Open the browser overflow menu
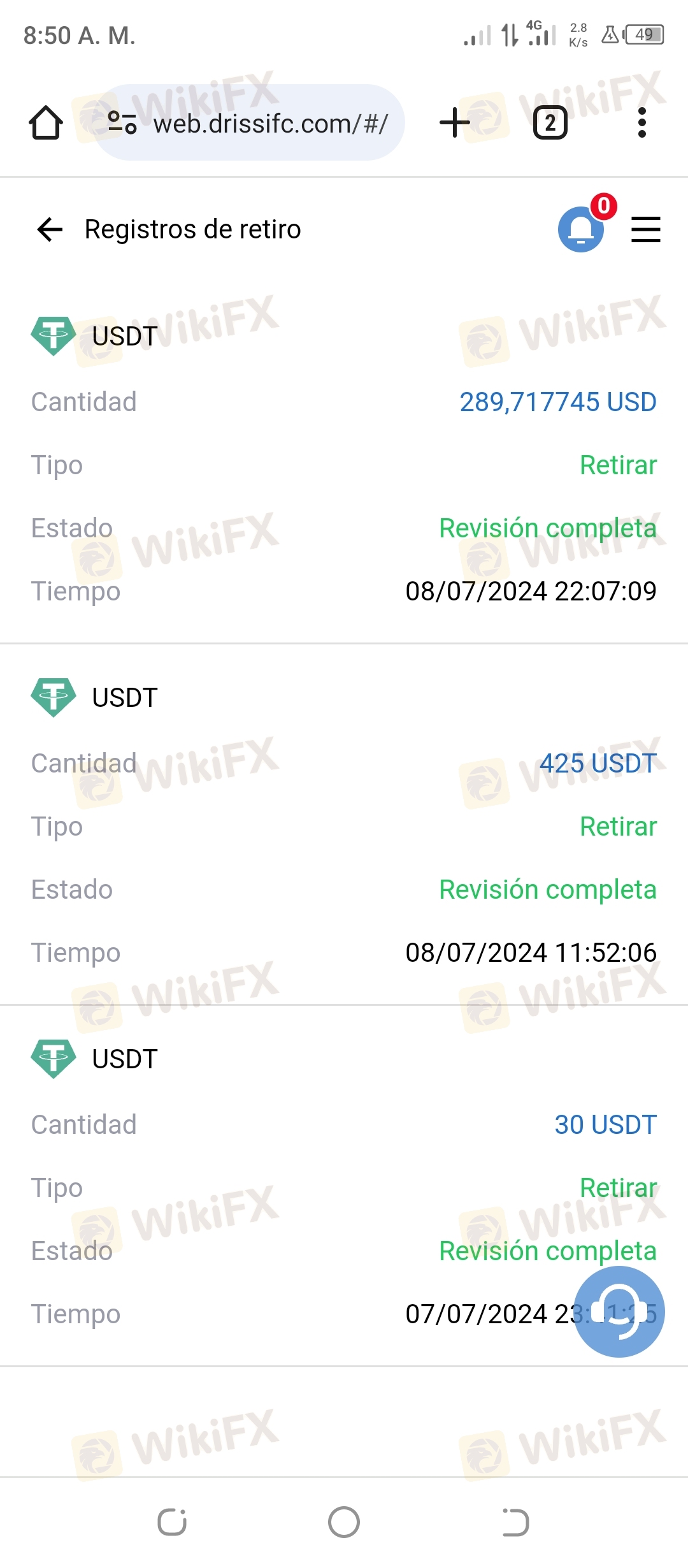 pyautogui.click(x=641, y=122)
